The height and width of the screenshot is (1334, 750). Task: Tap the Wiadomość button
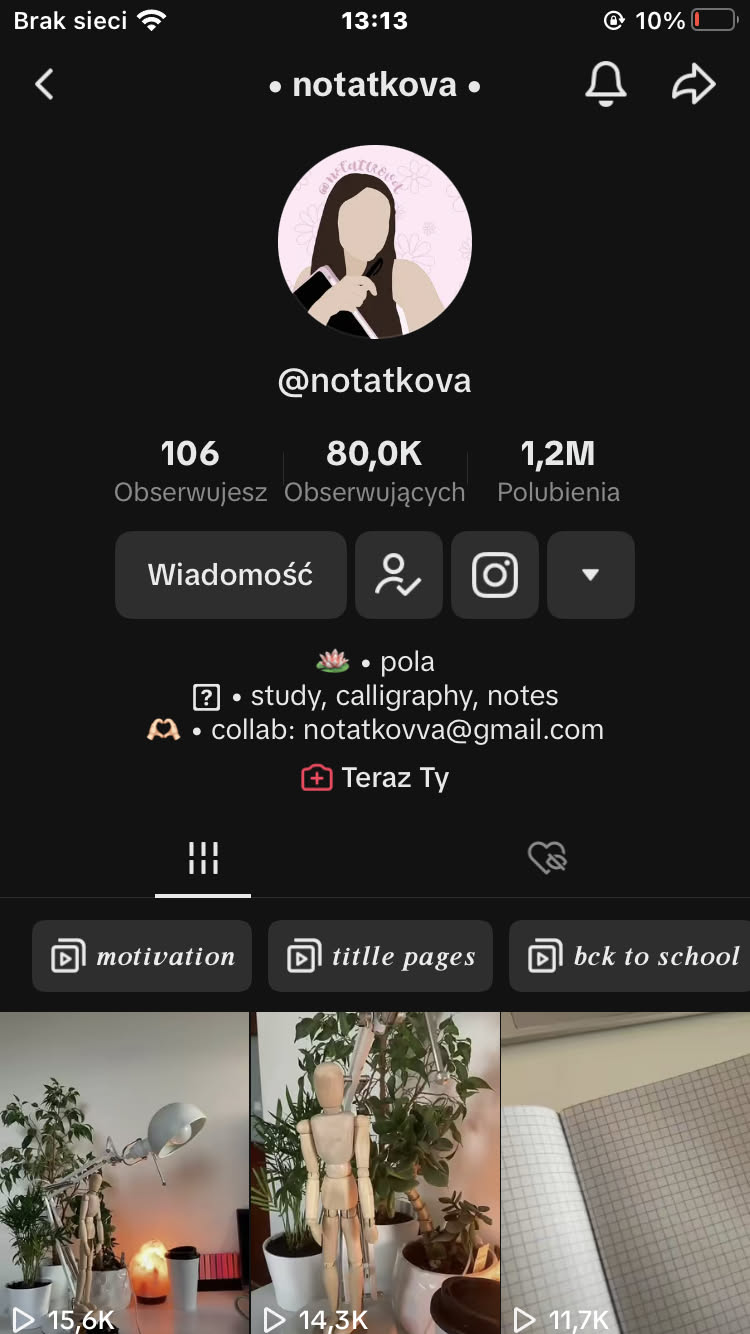[x=231, y=575]
